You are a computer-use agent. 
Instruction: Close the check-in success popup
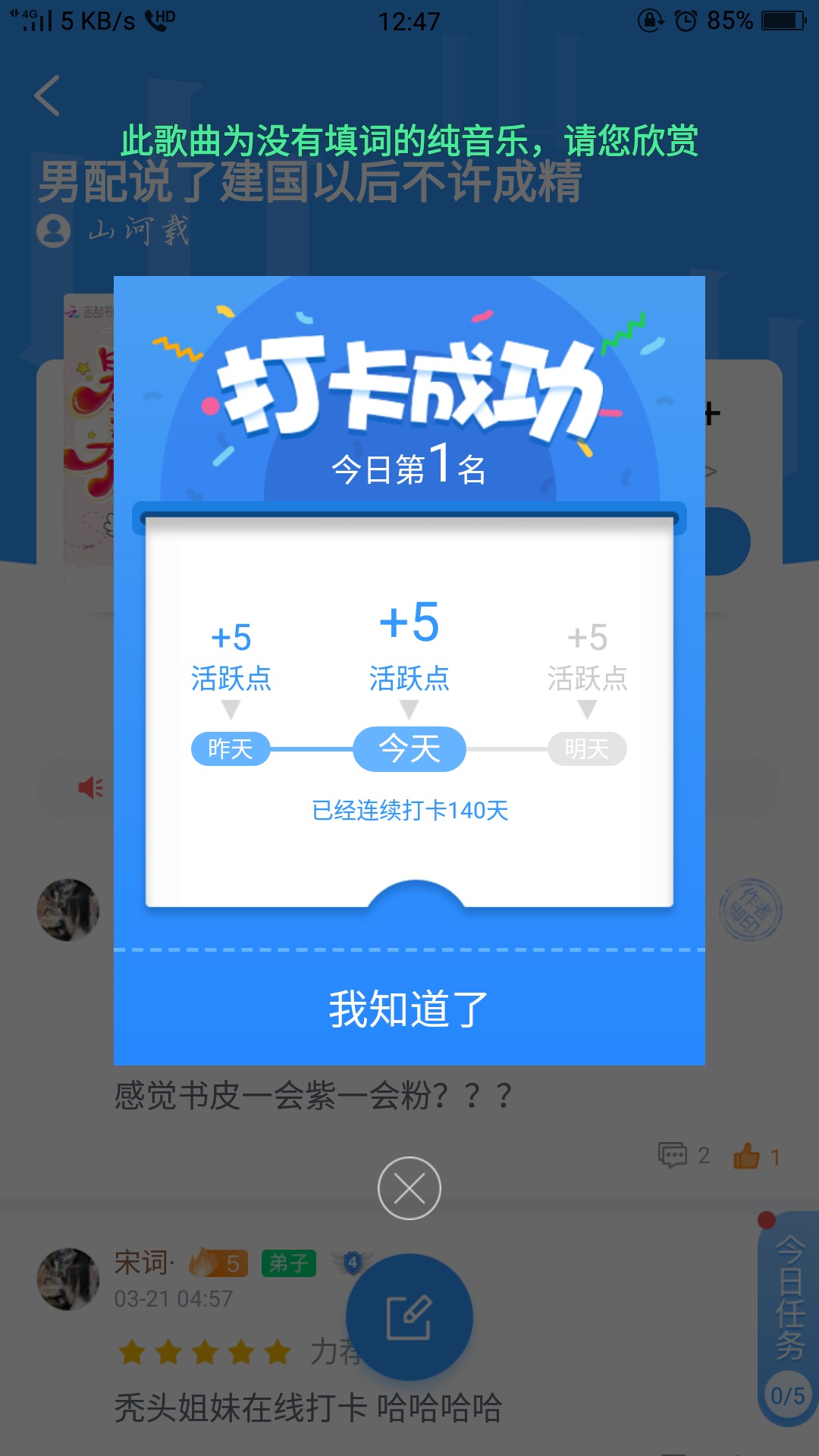click(409, 1188)
